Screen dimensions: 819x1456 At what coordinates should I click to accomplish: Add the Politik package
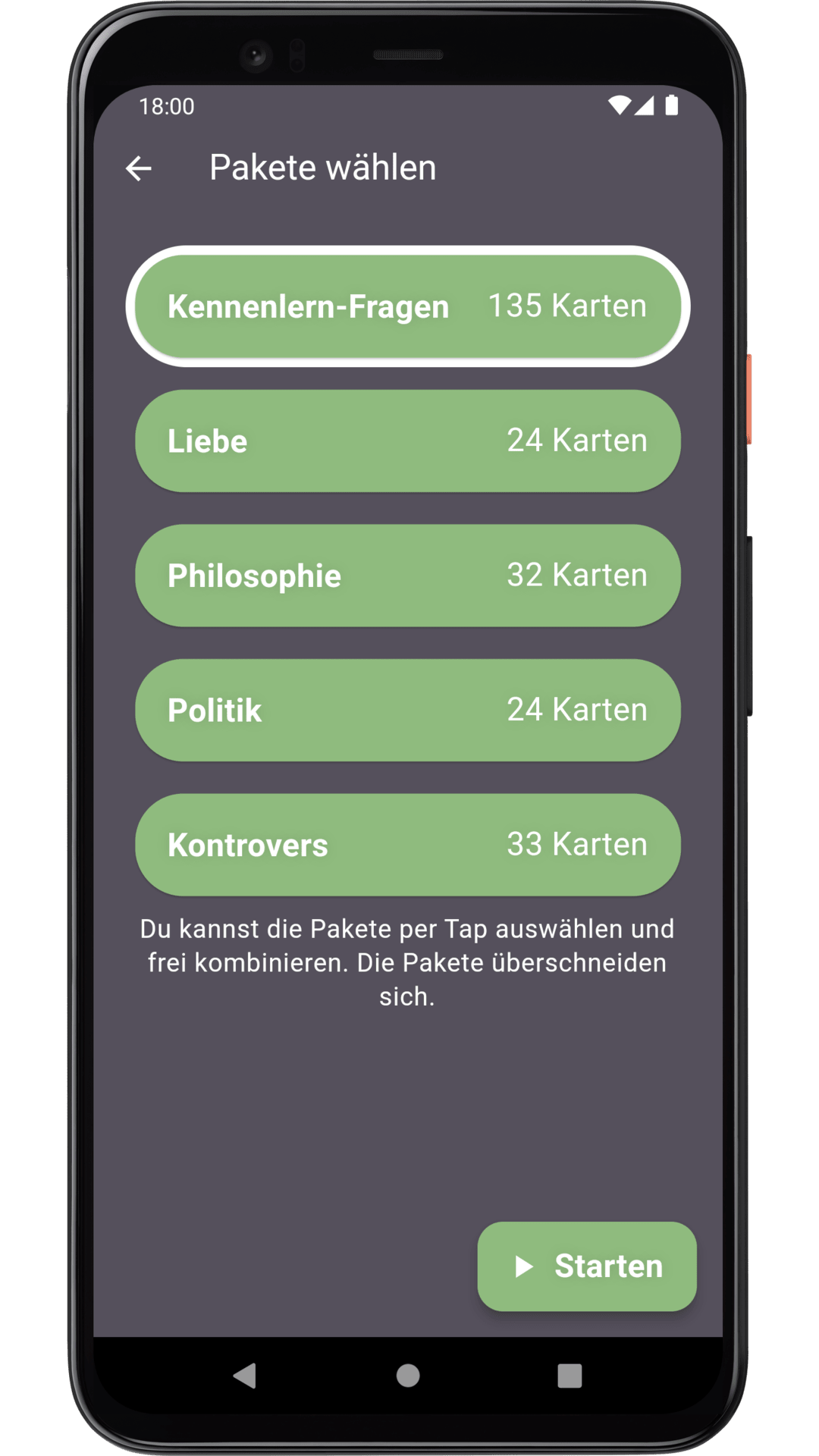[x=408, y=711]
